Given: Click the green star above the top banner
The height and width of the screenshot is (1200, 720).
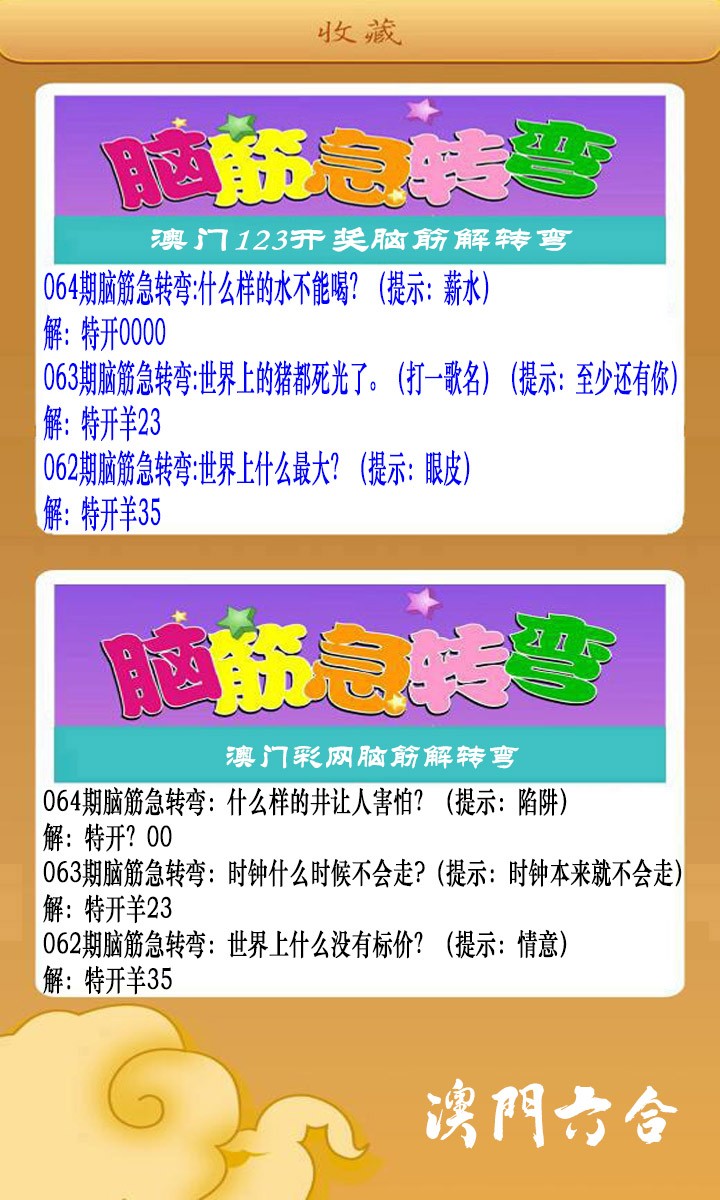Looking at the screenshot, I should [x=238, y=123].
